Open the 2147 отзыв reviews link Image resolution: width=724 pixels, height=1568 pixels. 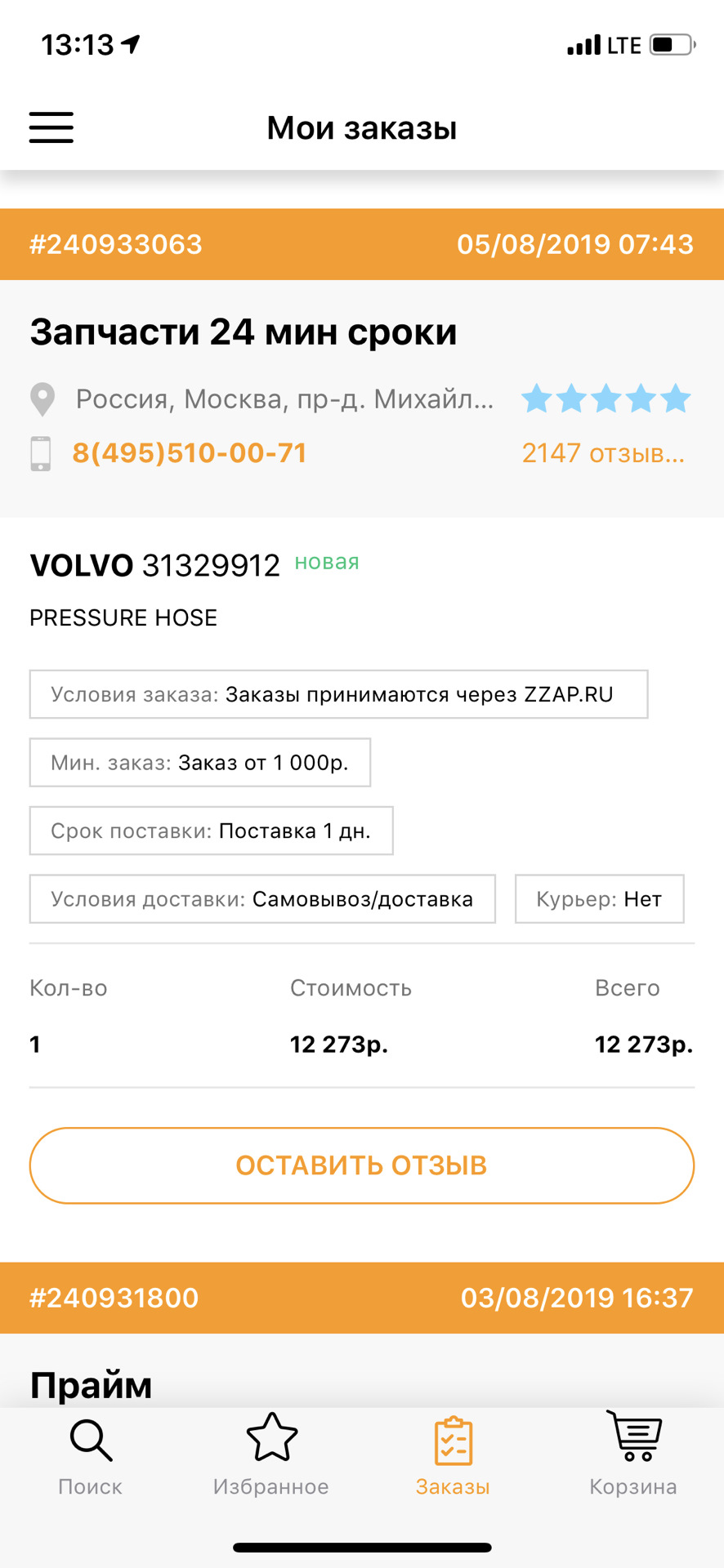point(605,452)
